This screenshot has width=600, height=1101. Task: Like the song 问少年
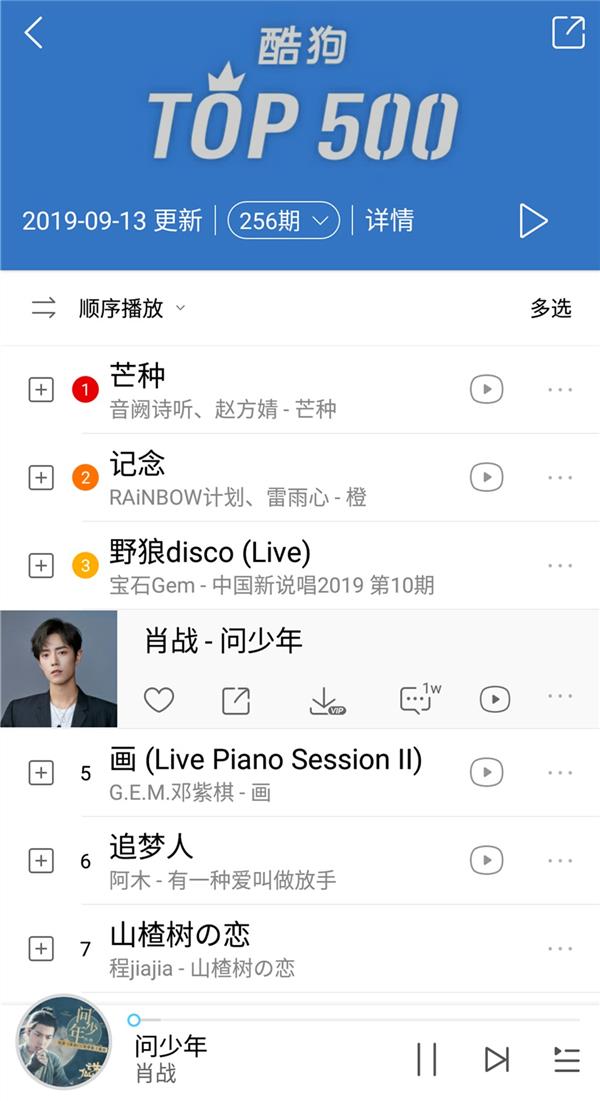click(x=159, y=700)
